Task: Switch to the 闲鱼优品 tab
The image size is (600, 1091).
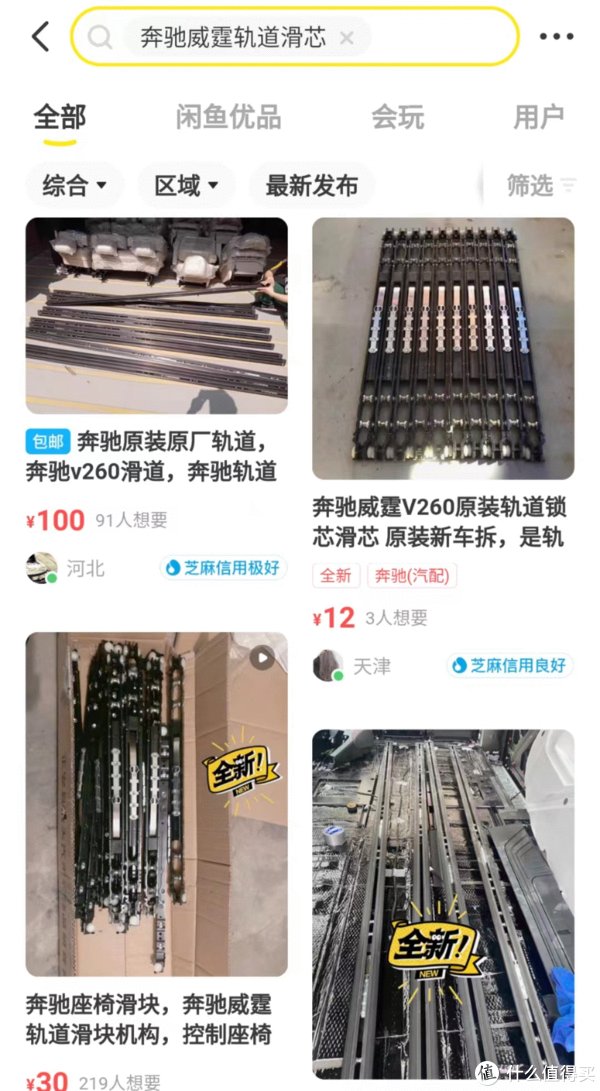Action: [x=228, y=117]
